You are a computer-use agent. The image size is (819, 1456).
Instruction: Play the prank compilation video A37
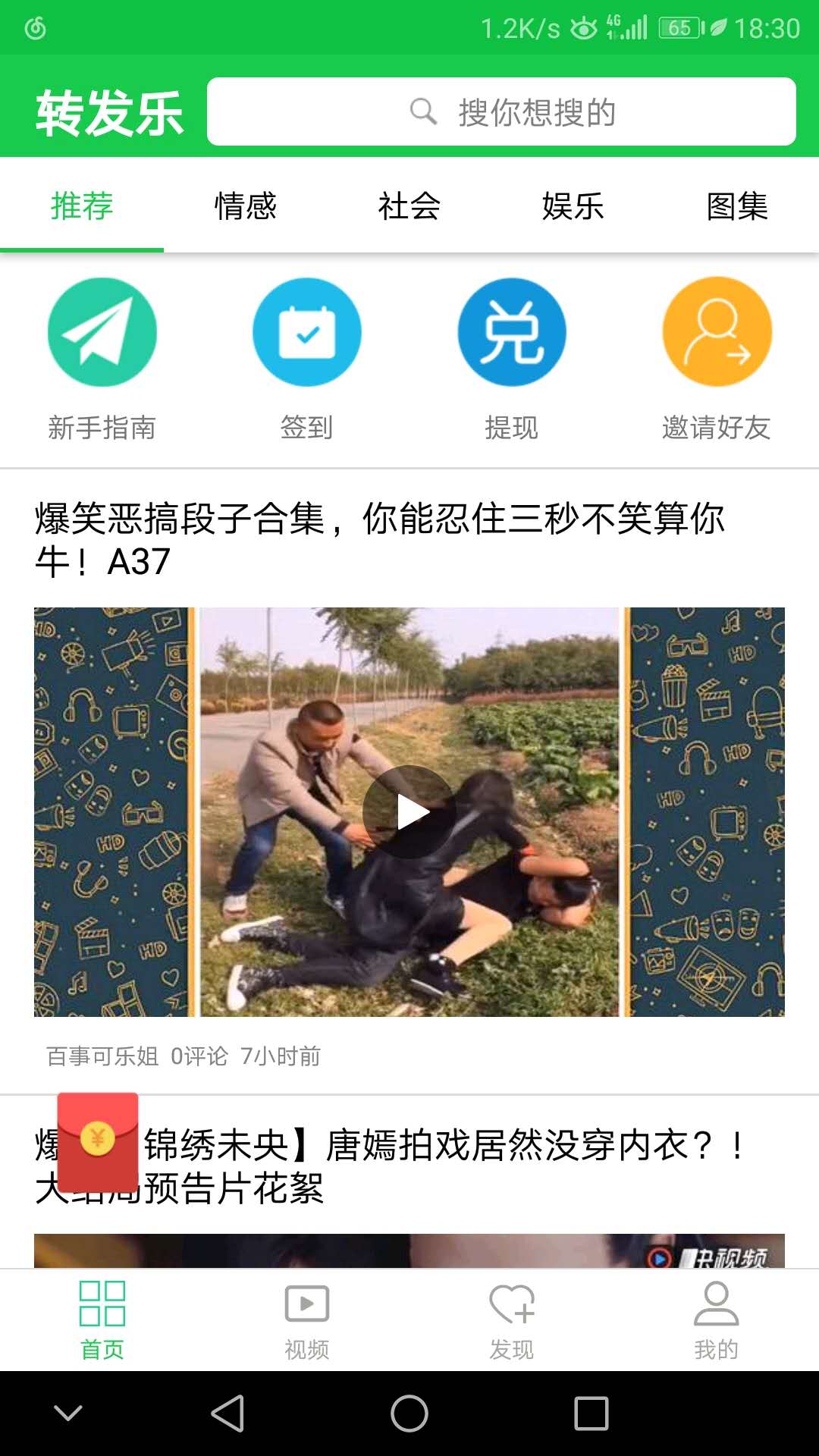[x=409, y=811]
